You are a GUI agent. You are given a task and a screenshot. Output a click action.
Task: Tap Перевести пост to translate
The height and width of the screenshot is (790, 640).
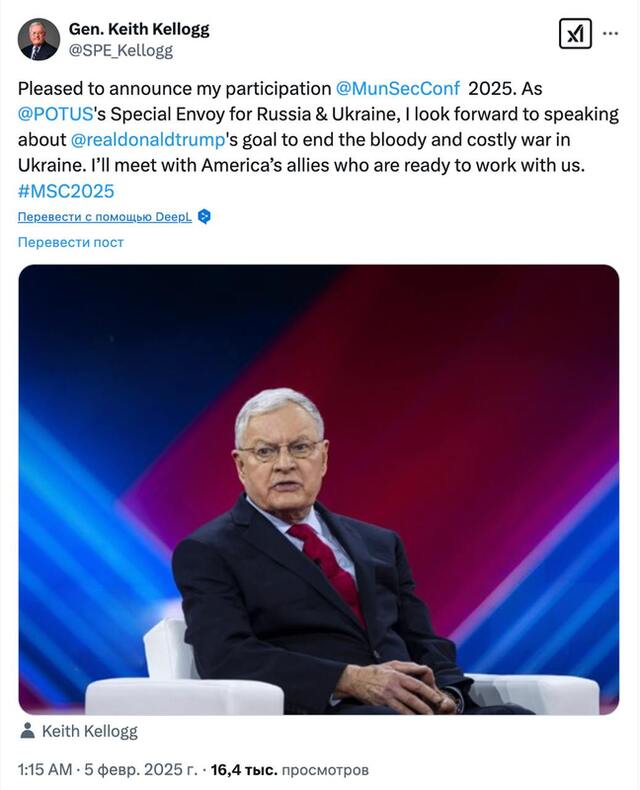coord(70,242)
